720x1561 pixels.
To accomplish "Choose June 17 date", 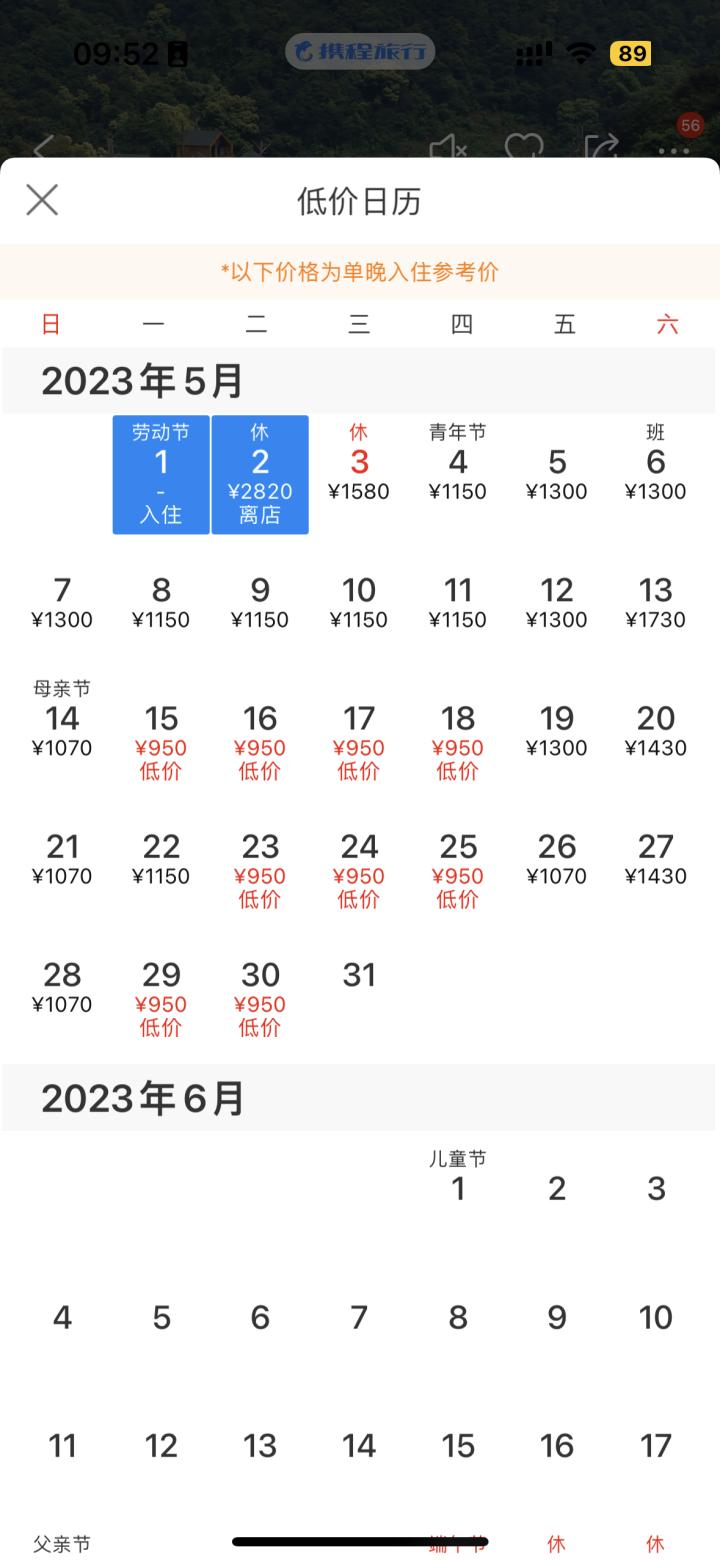I will coord(656,1445).
